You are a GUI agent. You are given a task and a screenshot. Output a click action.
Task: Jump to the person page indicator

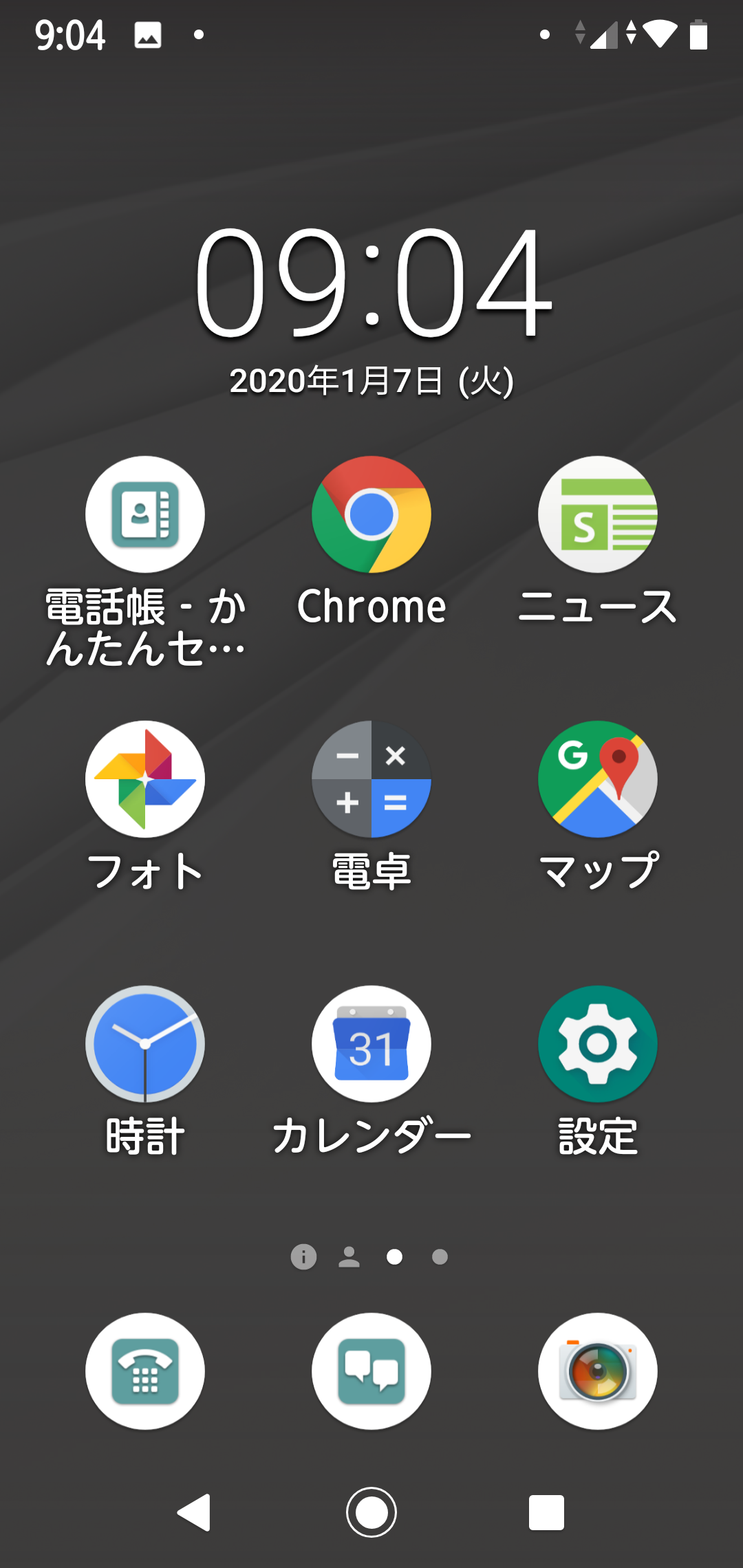pos(349,1257)
